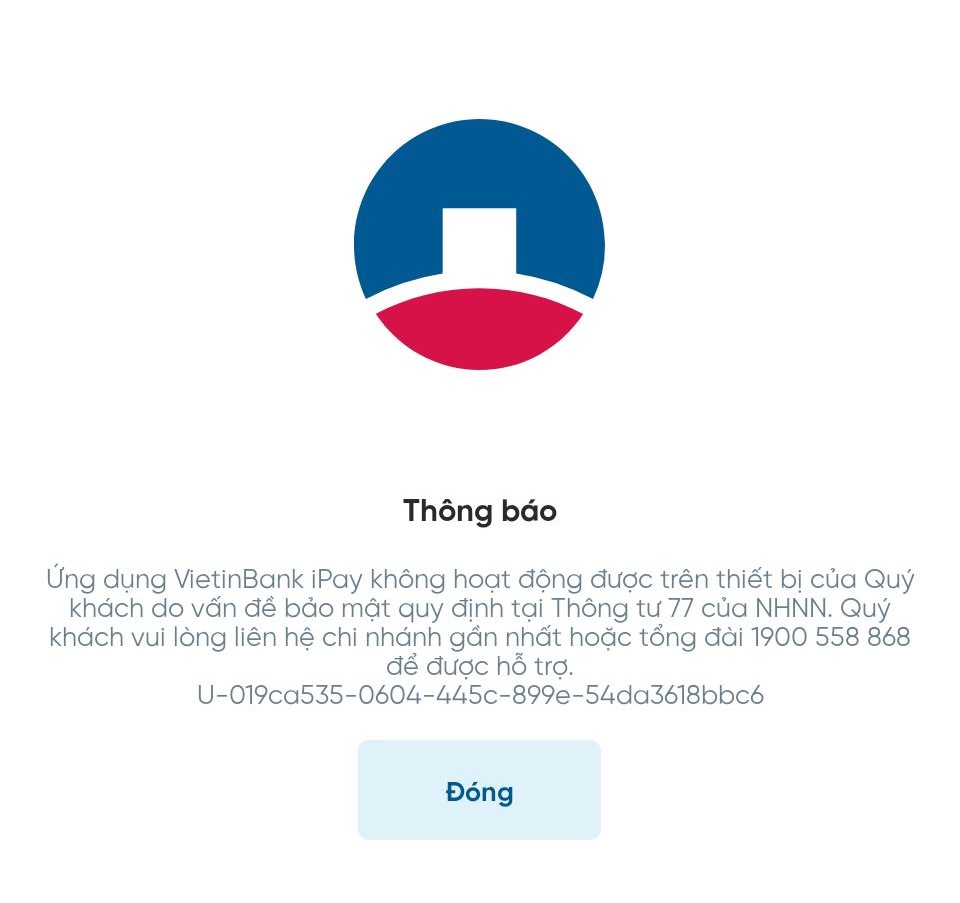The height and width of the screenshot is (903, 960).
Task: Tap the Đóng button to close notice
Action: click(x=479, y=791)
